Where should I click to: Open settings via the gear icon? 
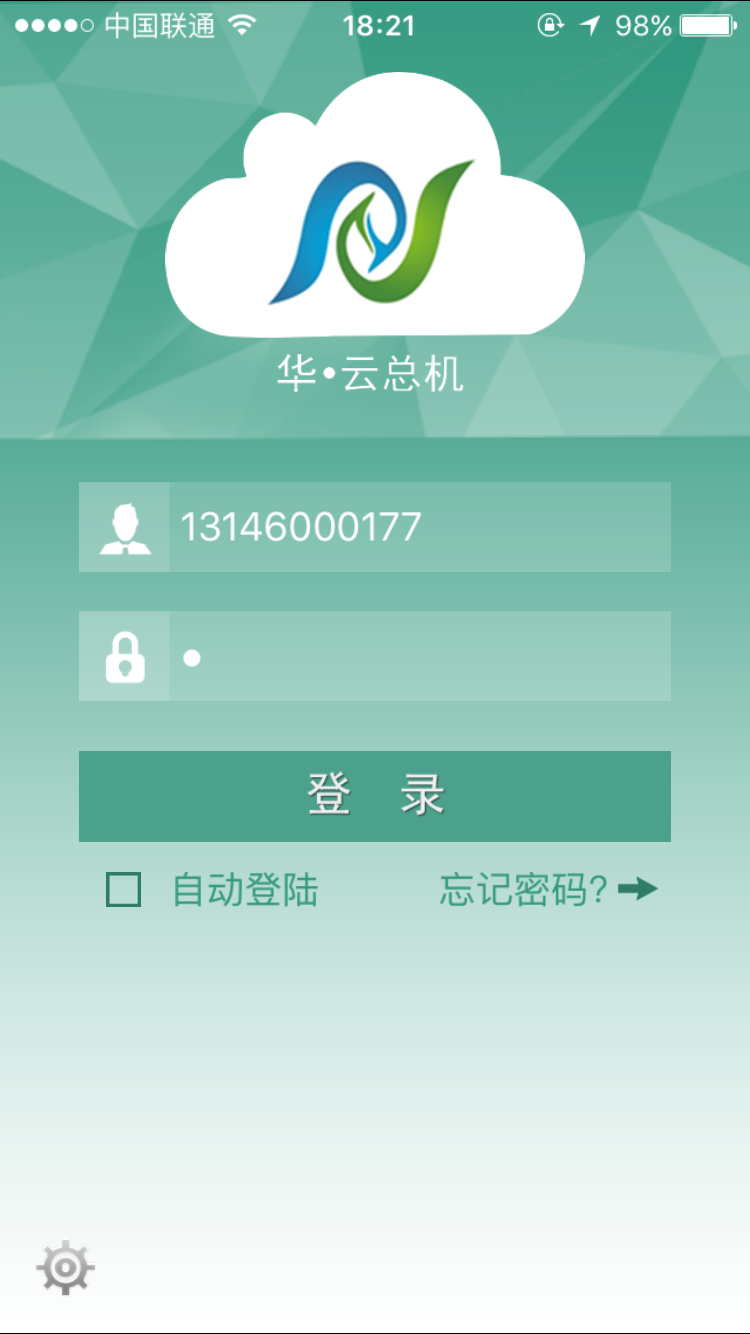point(66,1268)
